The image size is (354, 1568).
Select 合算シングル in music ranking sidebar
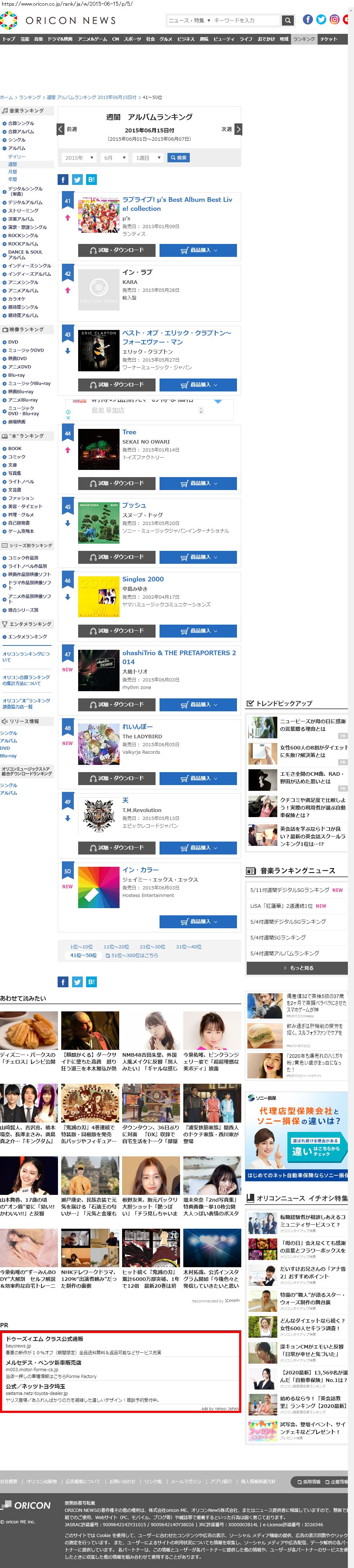click(x=21, y=123)
